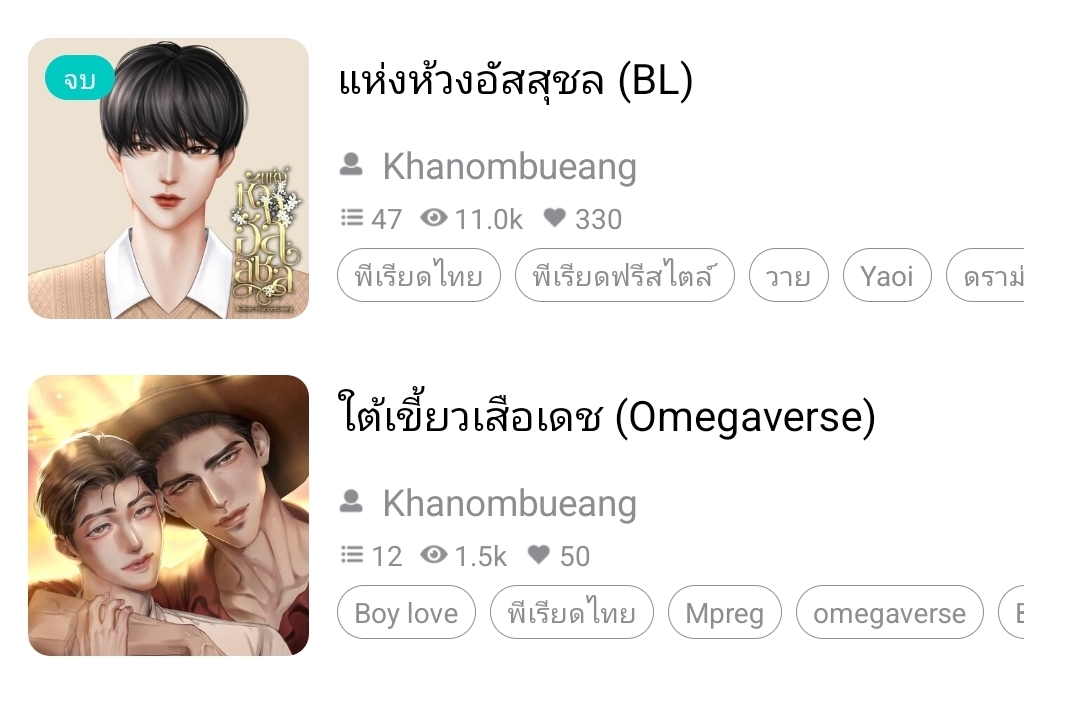Choose the omegaverse tag chip

point(889,612)
